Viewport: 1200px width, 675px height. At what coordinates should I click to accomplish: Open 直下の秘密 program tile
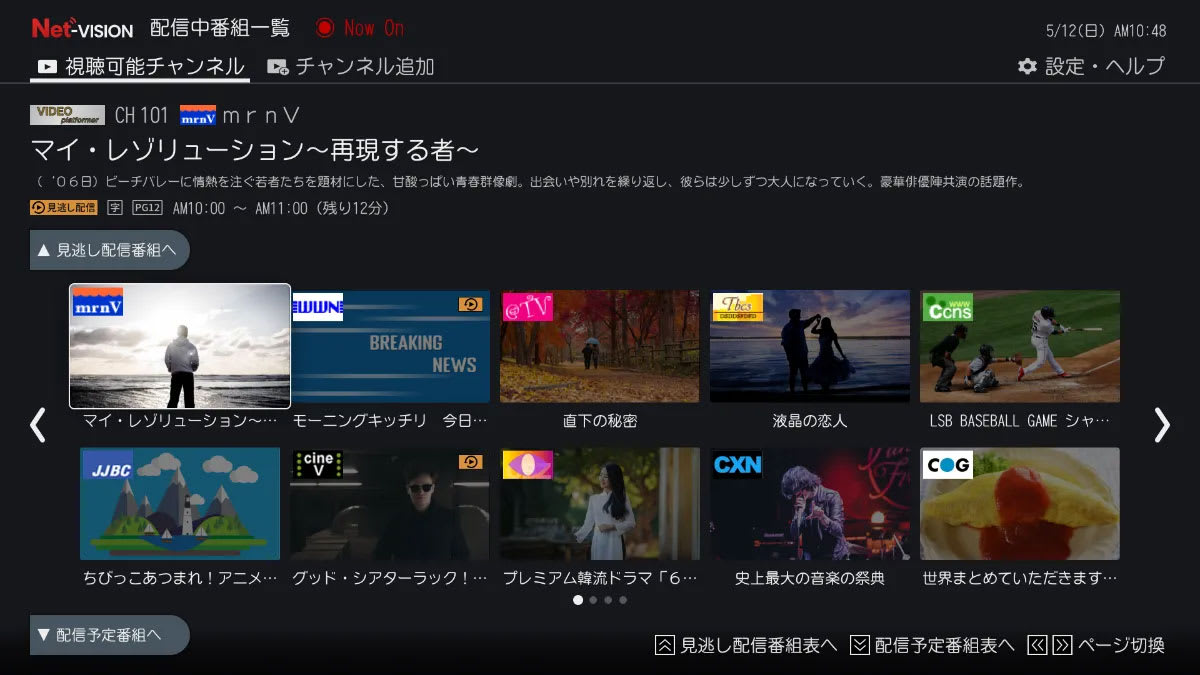pos(600,346)
